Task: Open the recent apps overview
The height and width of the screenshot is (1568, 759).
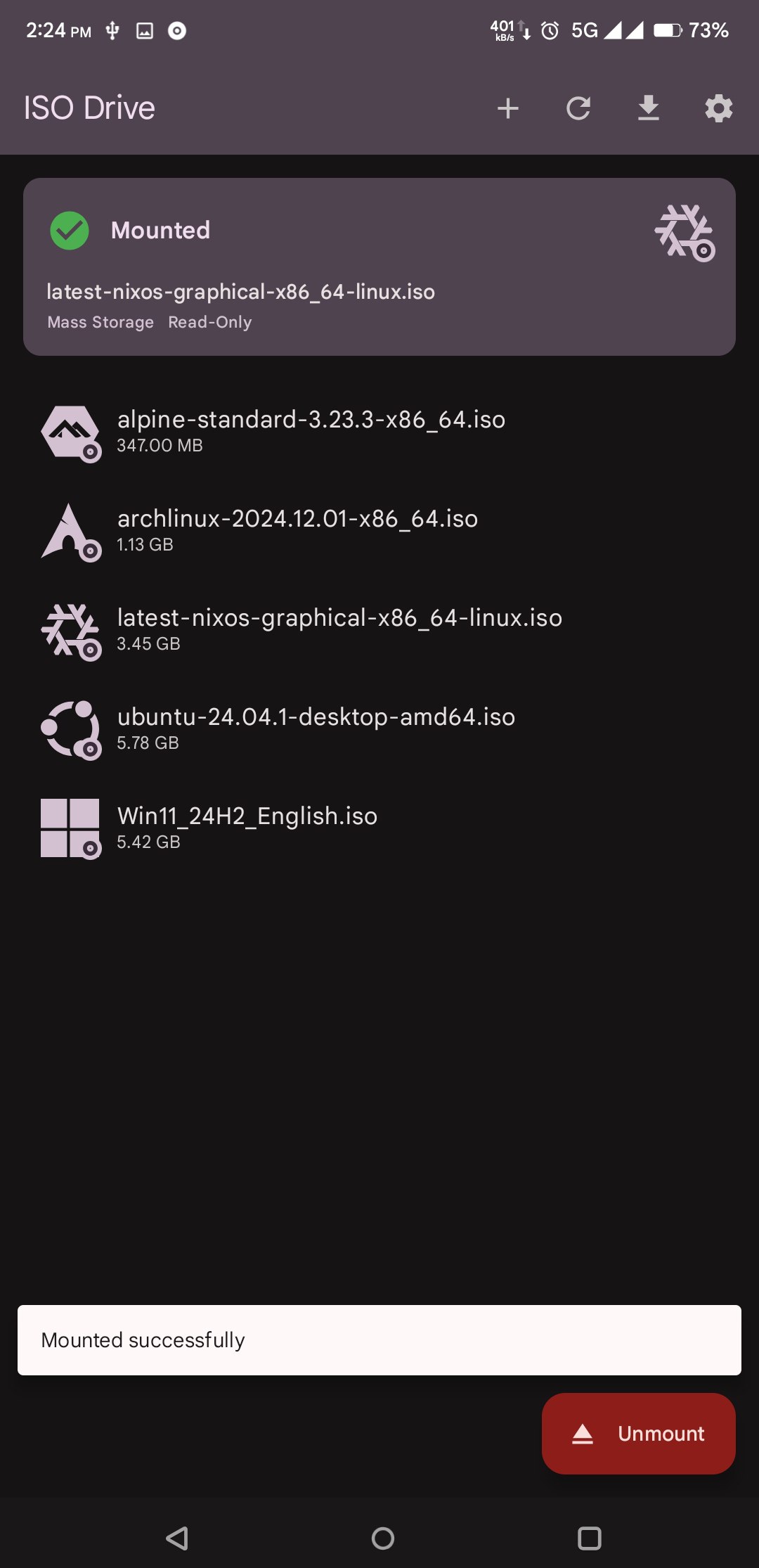Action: [x=589, y=1538]
